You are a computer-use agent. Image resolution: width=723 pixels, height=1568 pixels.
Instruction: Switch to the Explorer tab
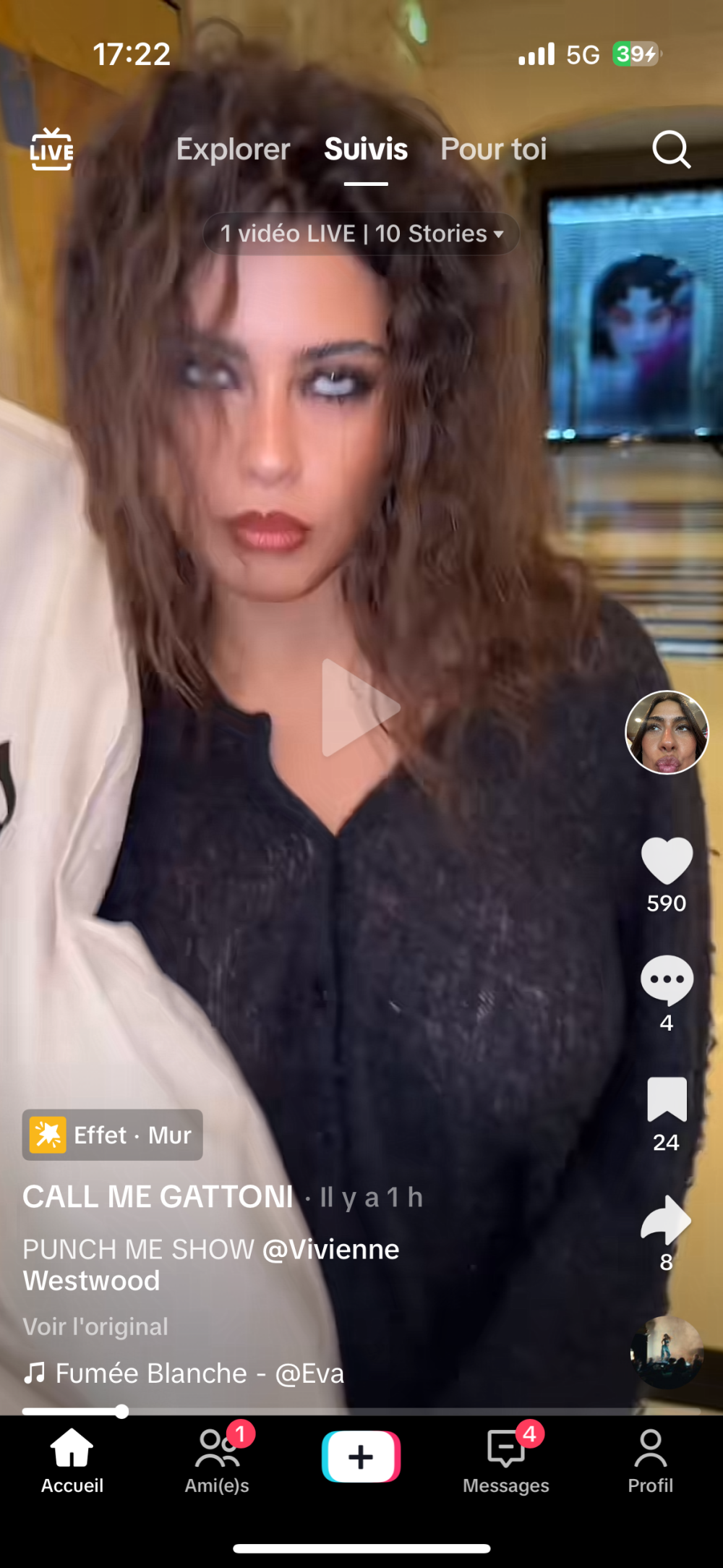(x=233, y=150)
